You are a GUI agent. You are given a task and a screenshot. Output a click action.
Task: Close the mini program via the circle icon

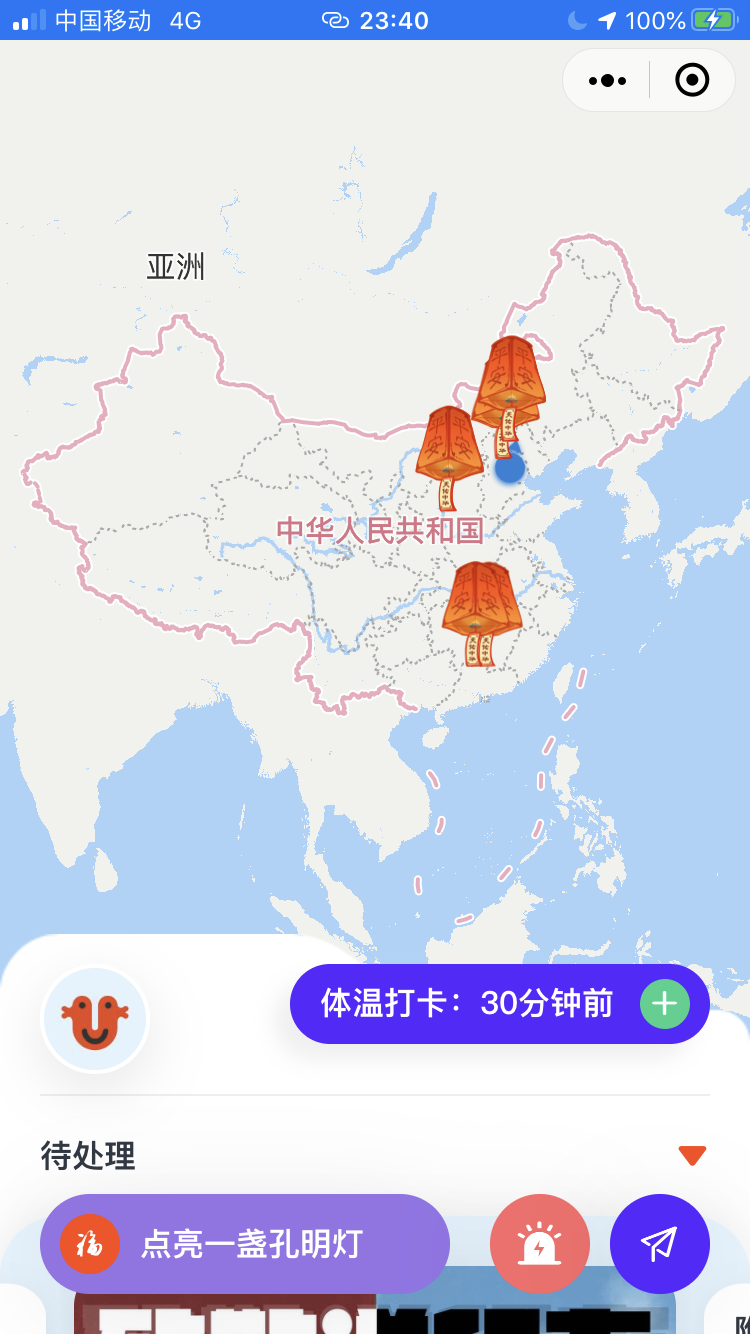pyautogui.click(x=692, y=80)
